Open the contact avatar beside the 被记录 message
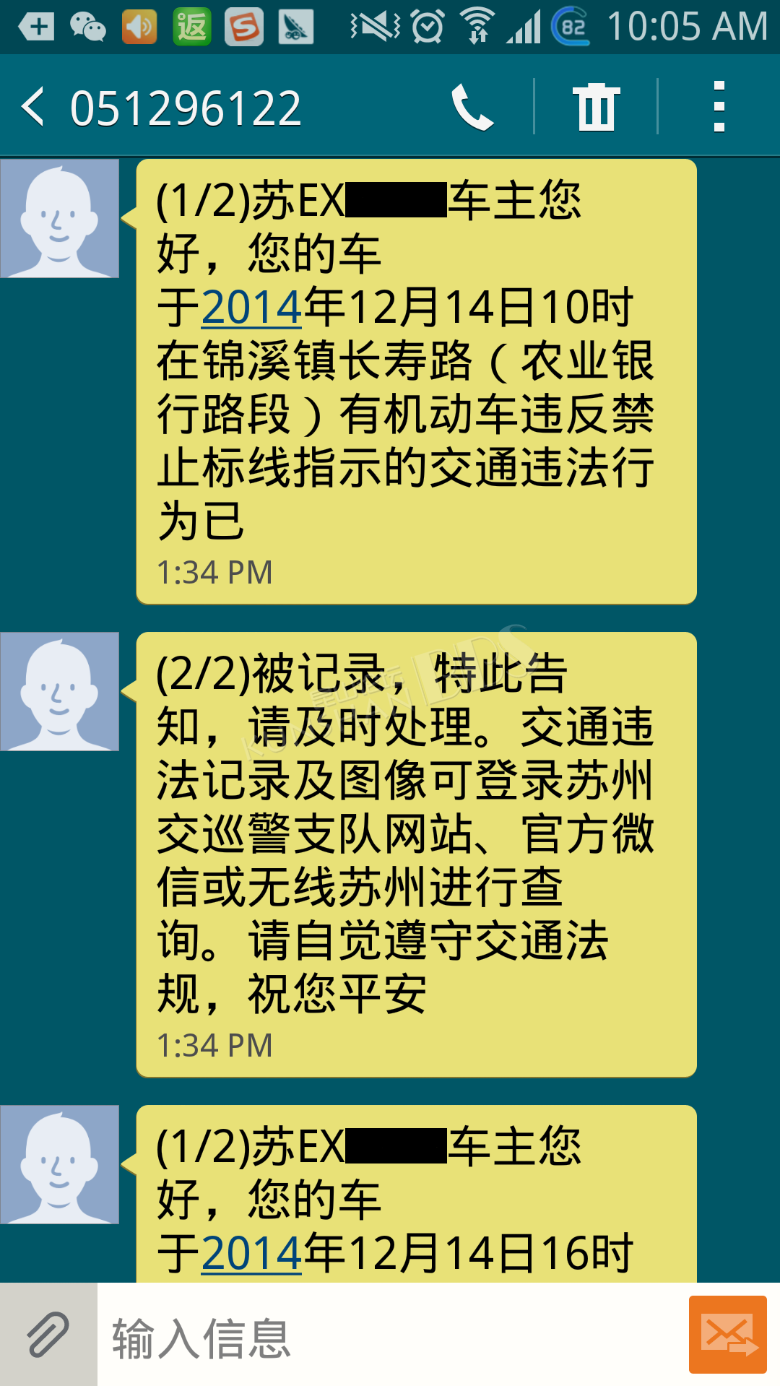 tap(60, 691)
